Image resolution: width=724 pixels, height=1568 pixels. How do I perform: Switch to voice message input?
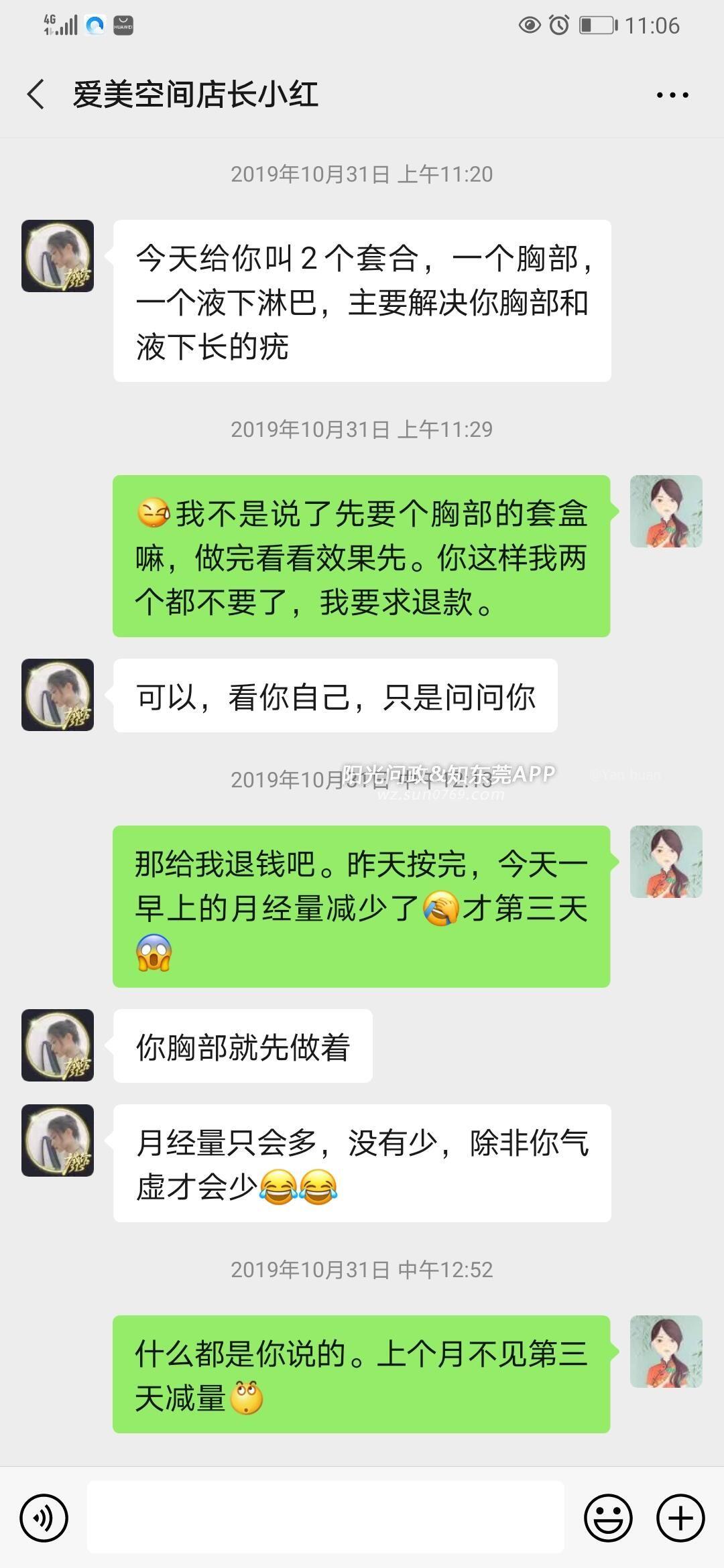44,1518
